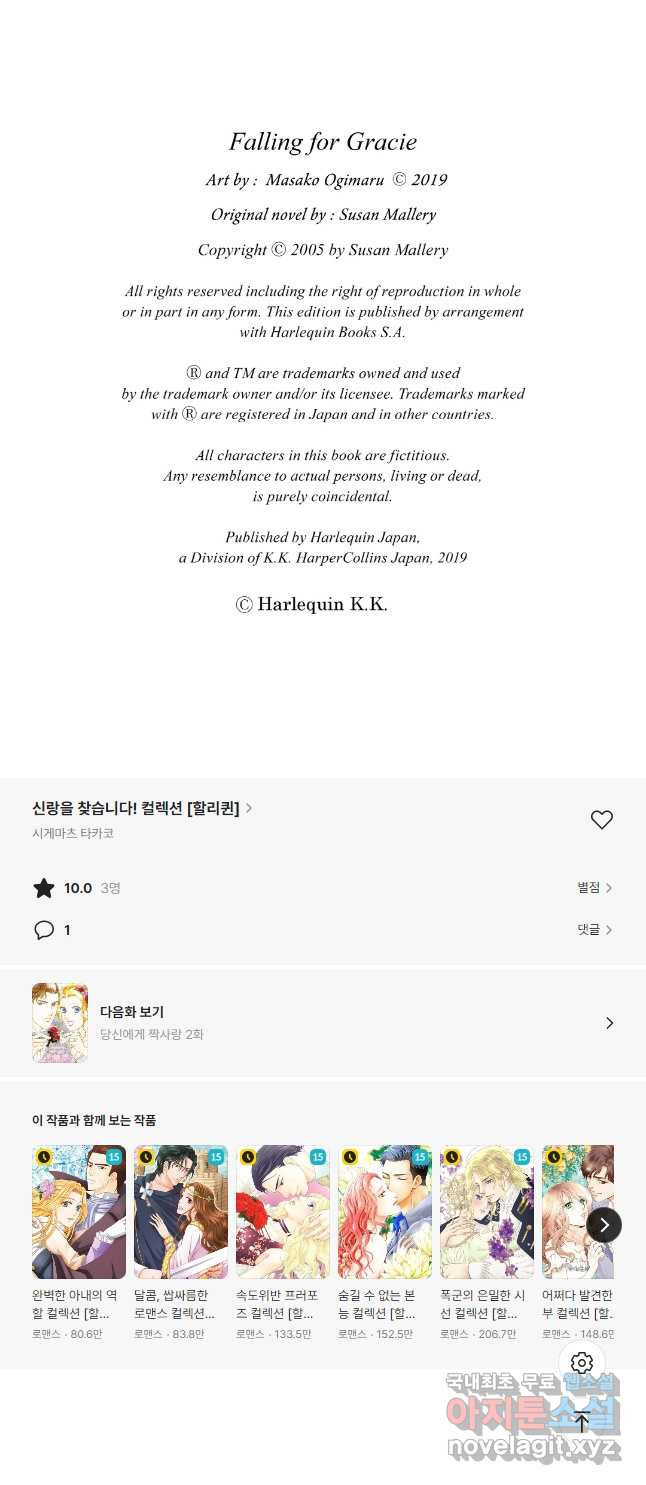Image resolution: width=646 pixels, height=1485 pixels.
Task: Like this series with the heart icon
Action: click(601, 820)
